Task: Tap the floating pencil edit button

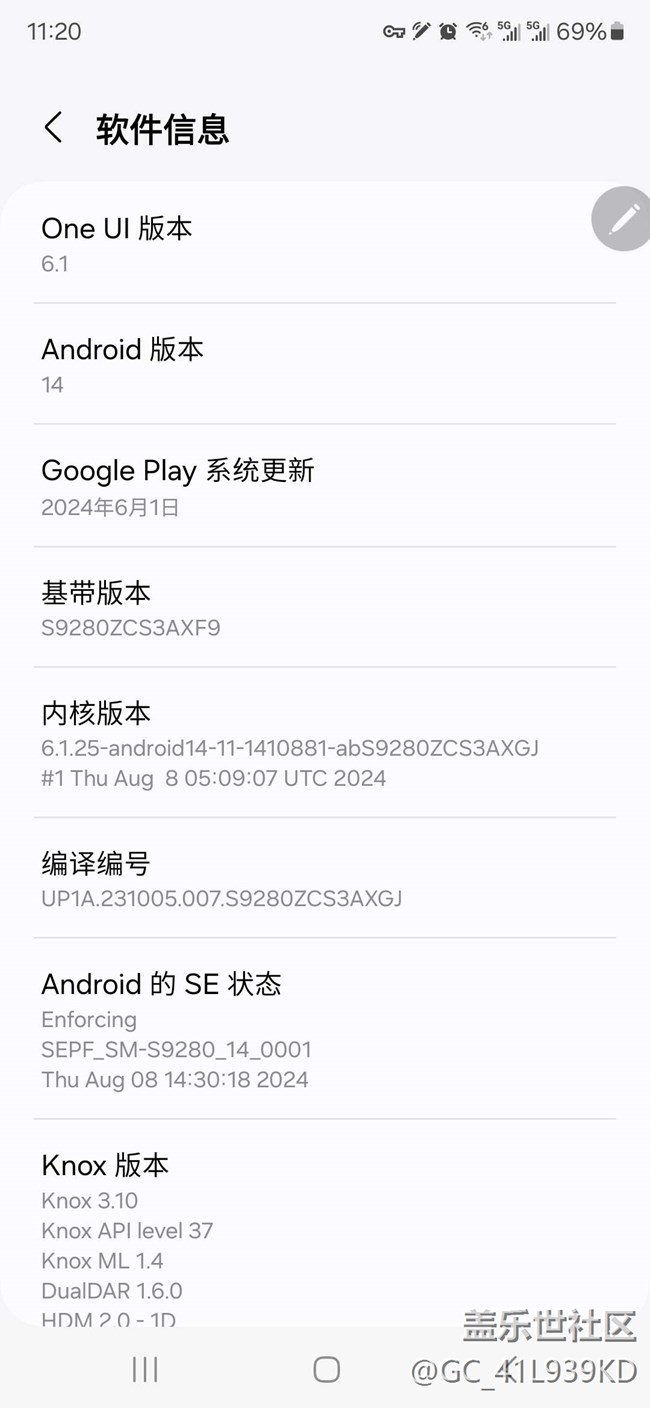Action: pos(623,218)
